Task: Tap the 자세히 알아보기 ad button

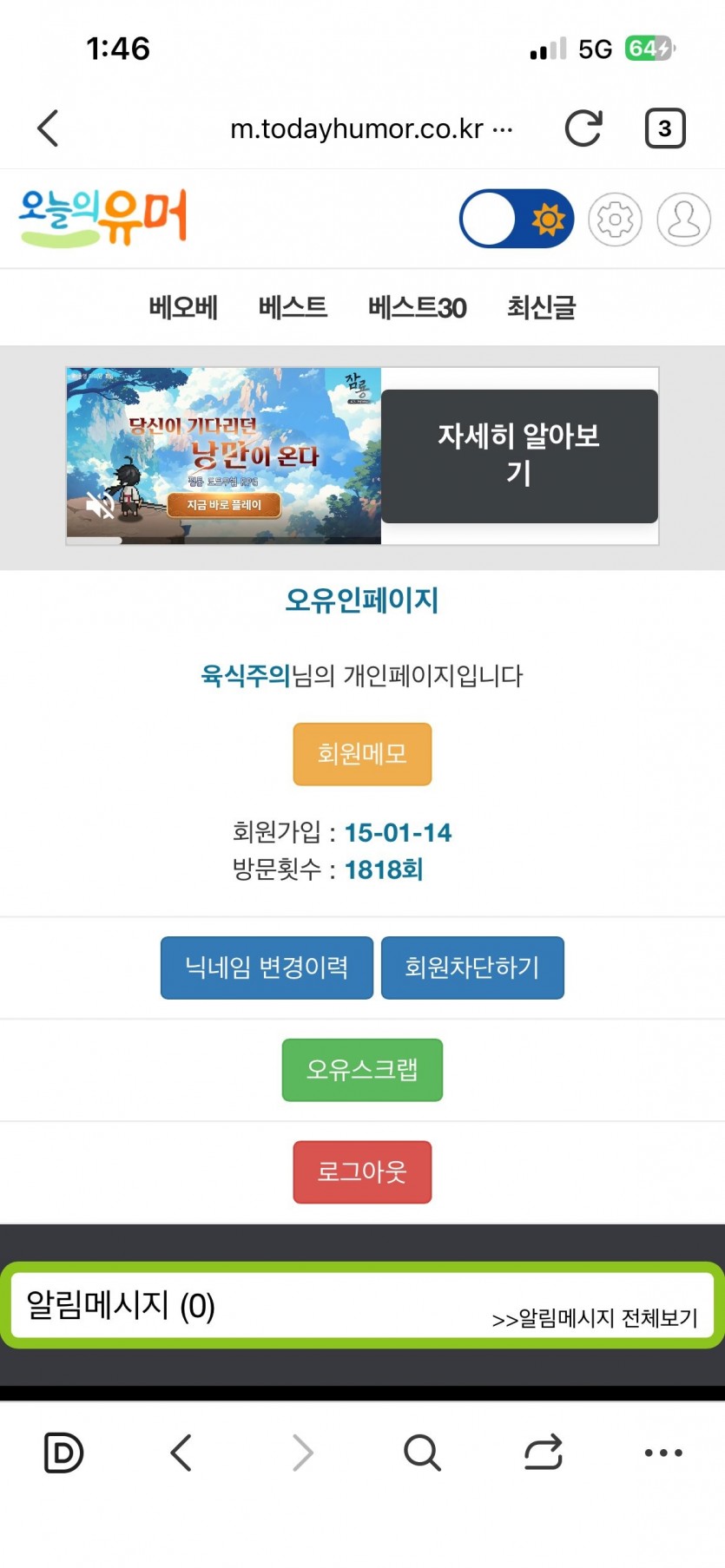Action: click(519, 456)
